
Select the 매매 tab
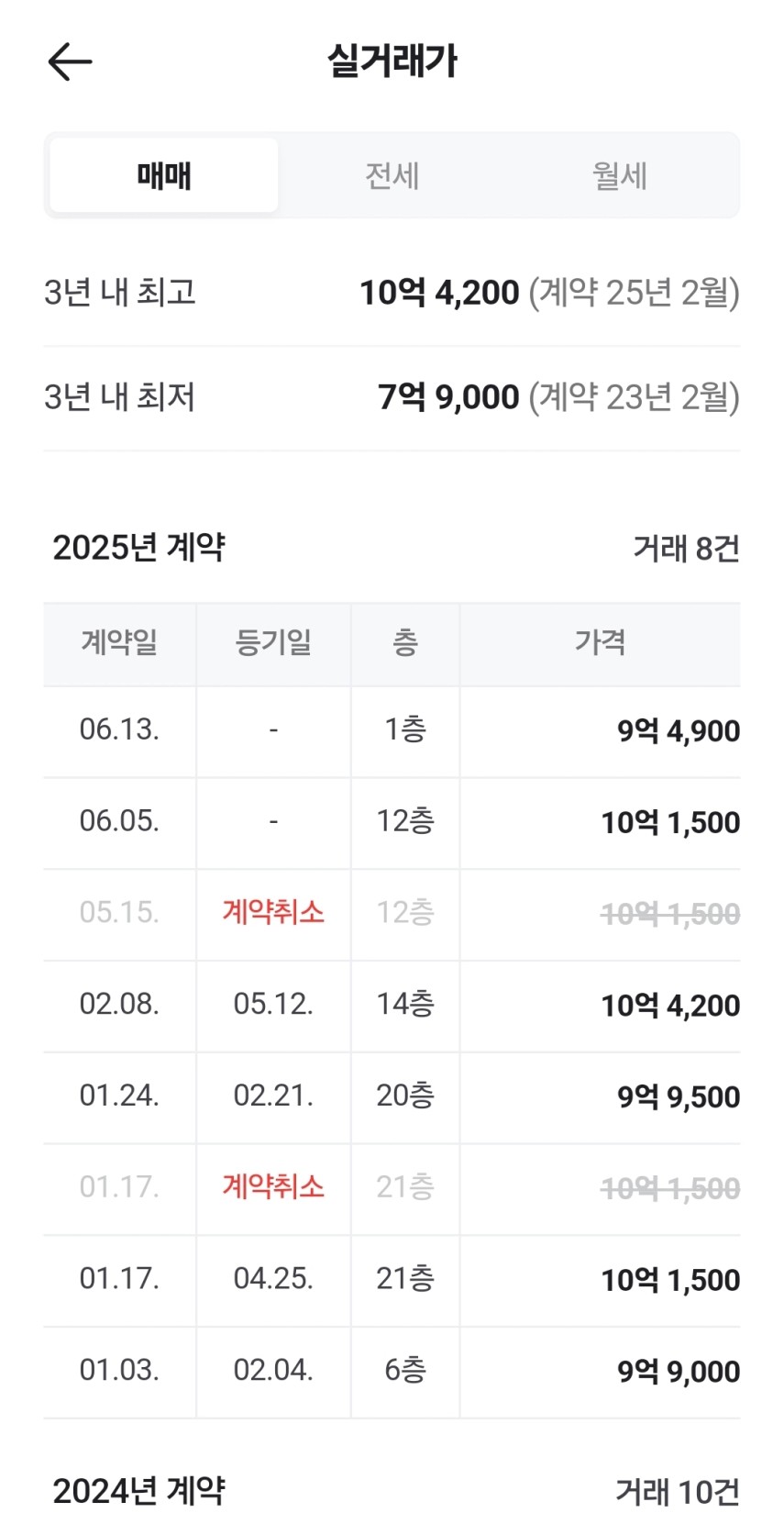(164, 175)
